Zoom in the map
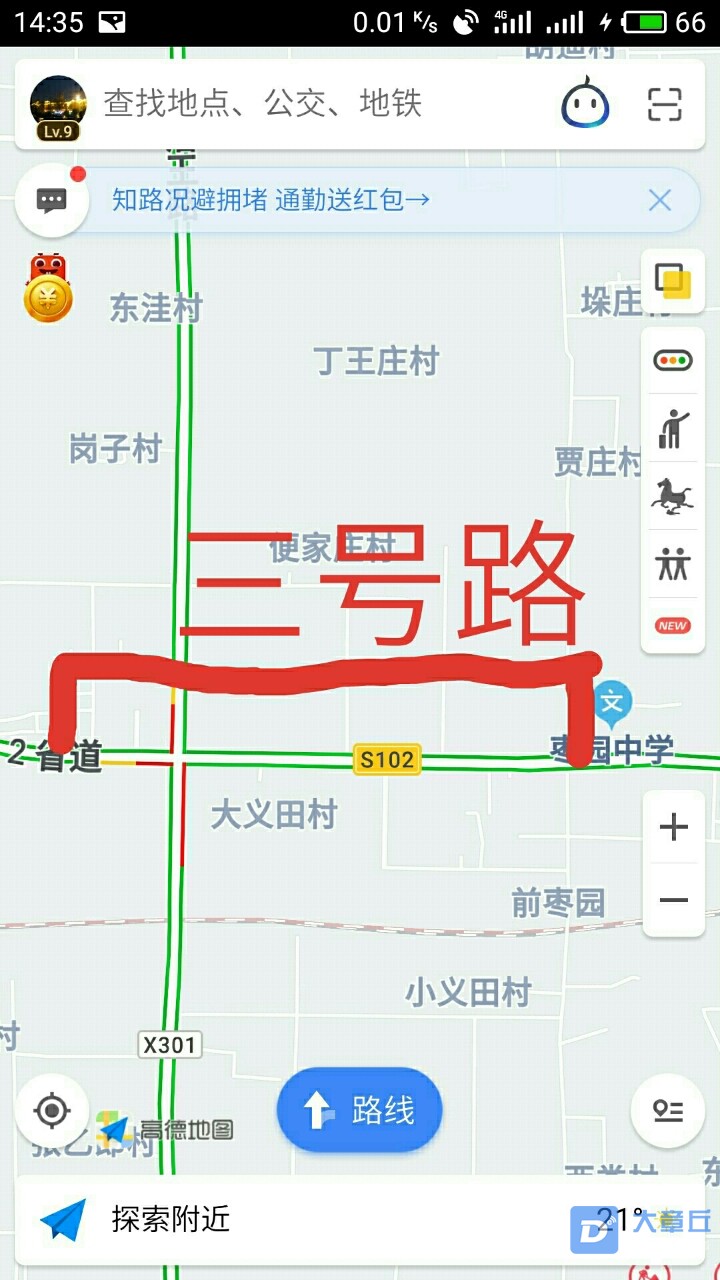The width and height of the screenshot is (720, 1280). click(x=674, y=827)
